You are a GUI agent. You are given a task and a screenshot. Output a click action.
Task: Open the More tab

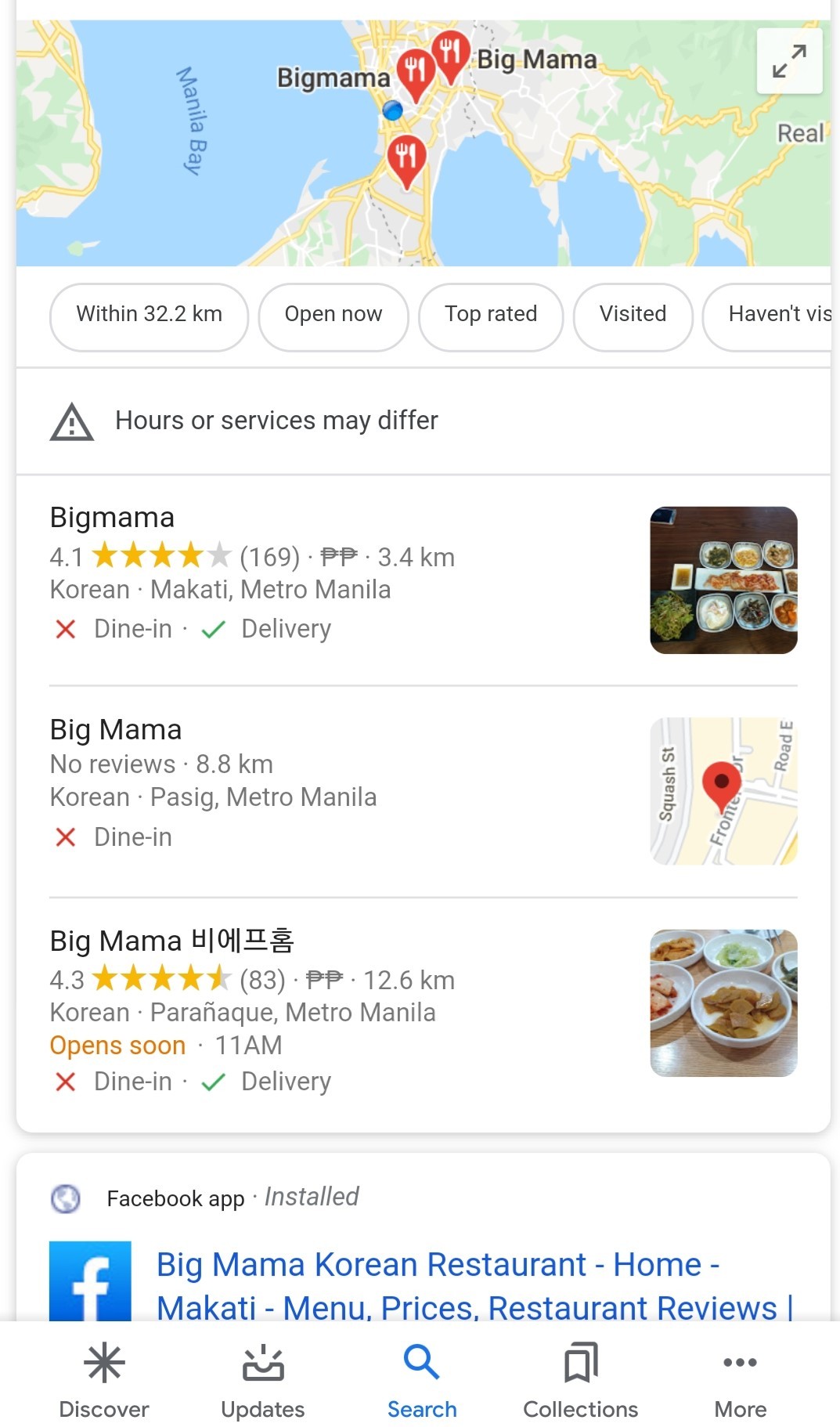coord(740,1380)
